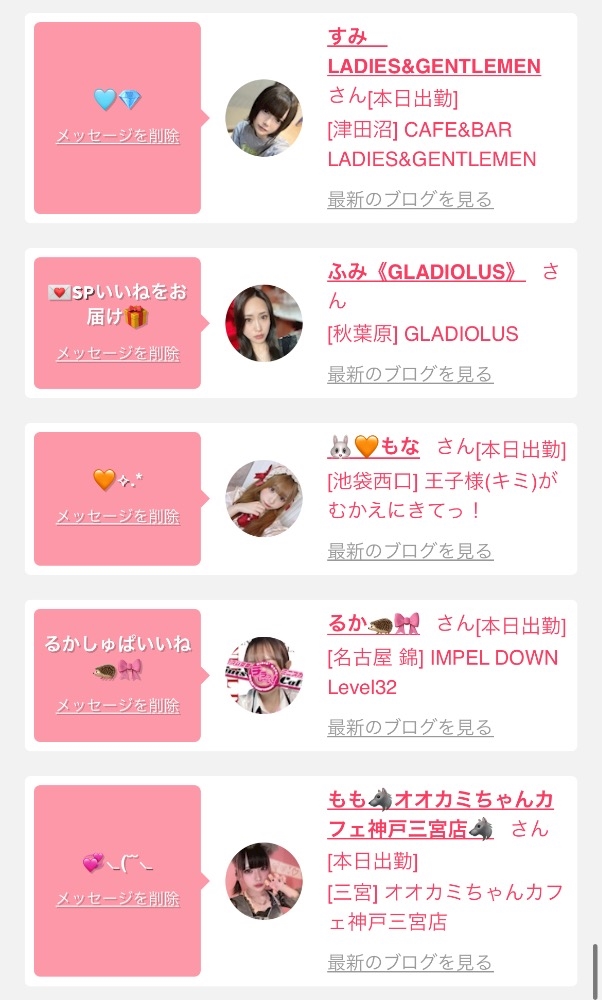Open すみ LADIES&GENTLEMEN profile link

click(x=433, y=66)
